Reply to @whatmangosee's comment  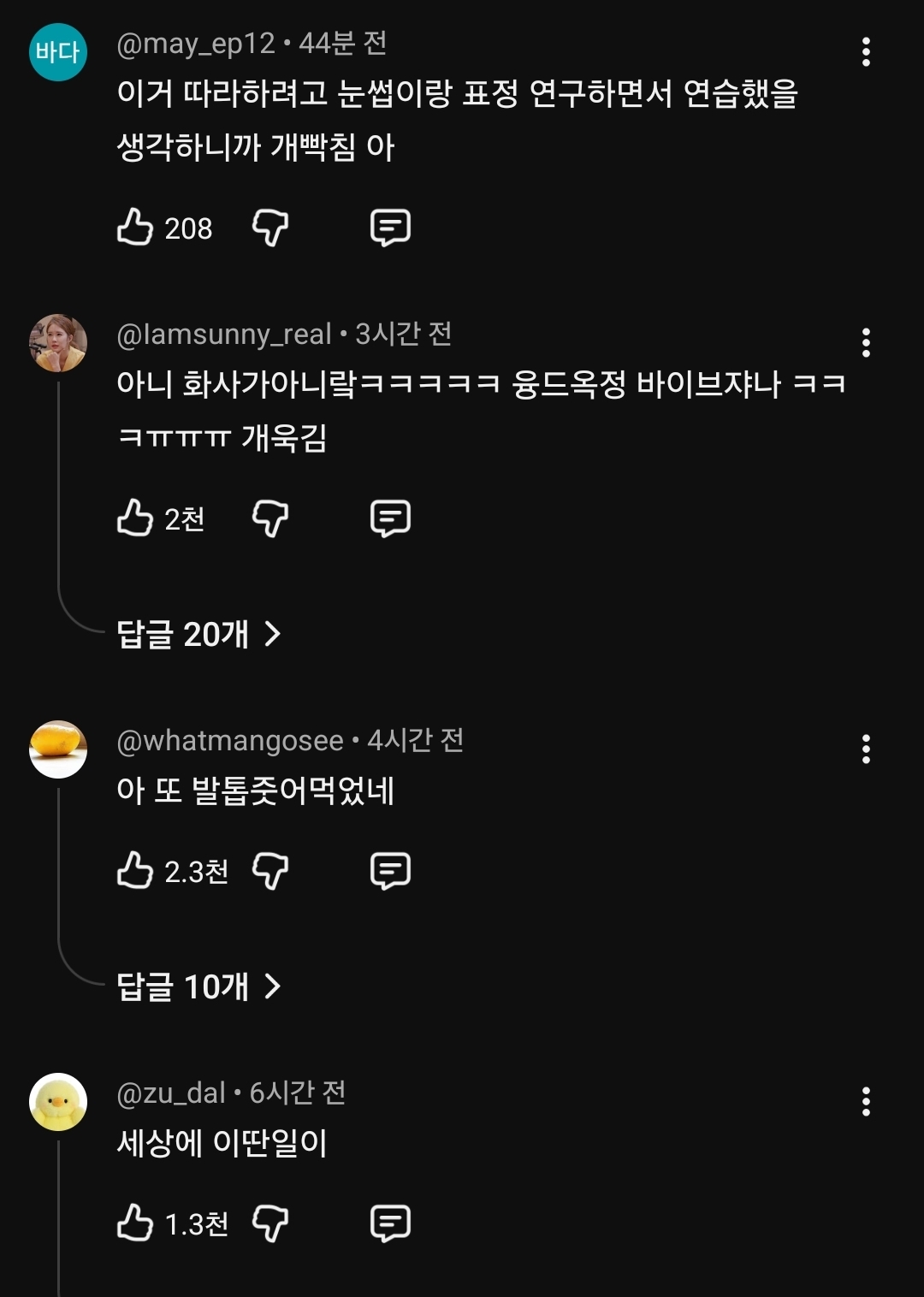[390, 871]
